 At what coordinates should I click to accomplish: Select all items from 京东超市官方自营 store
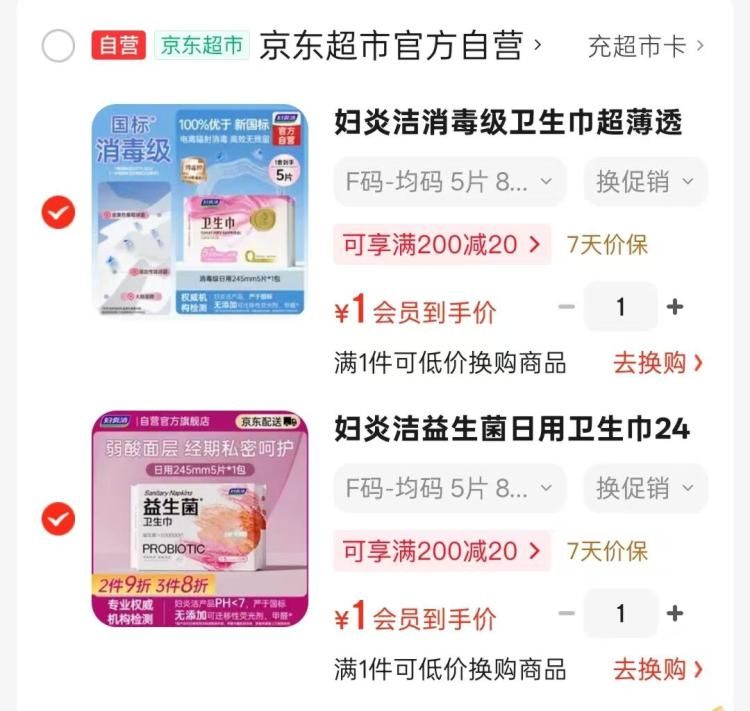click(58, 46)
